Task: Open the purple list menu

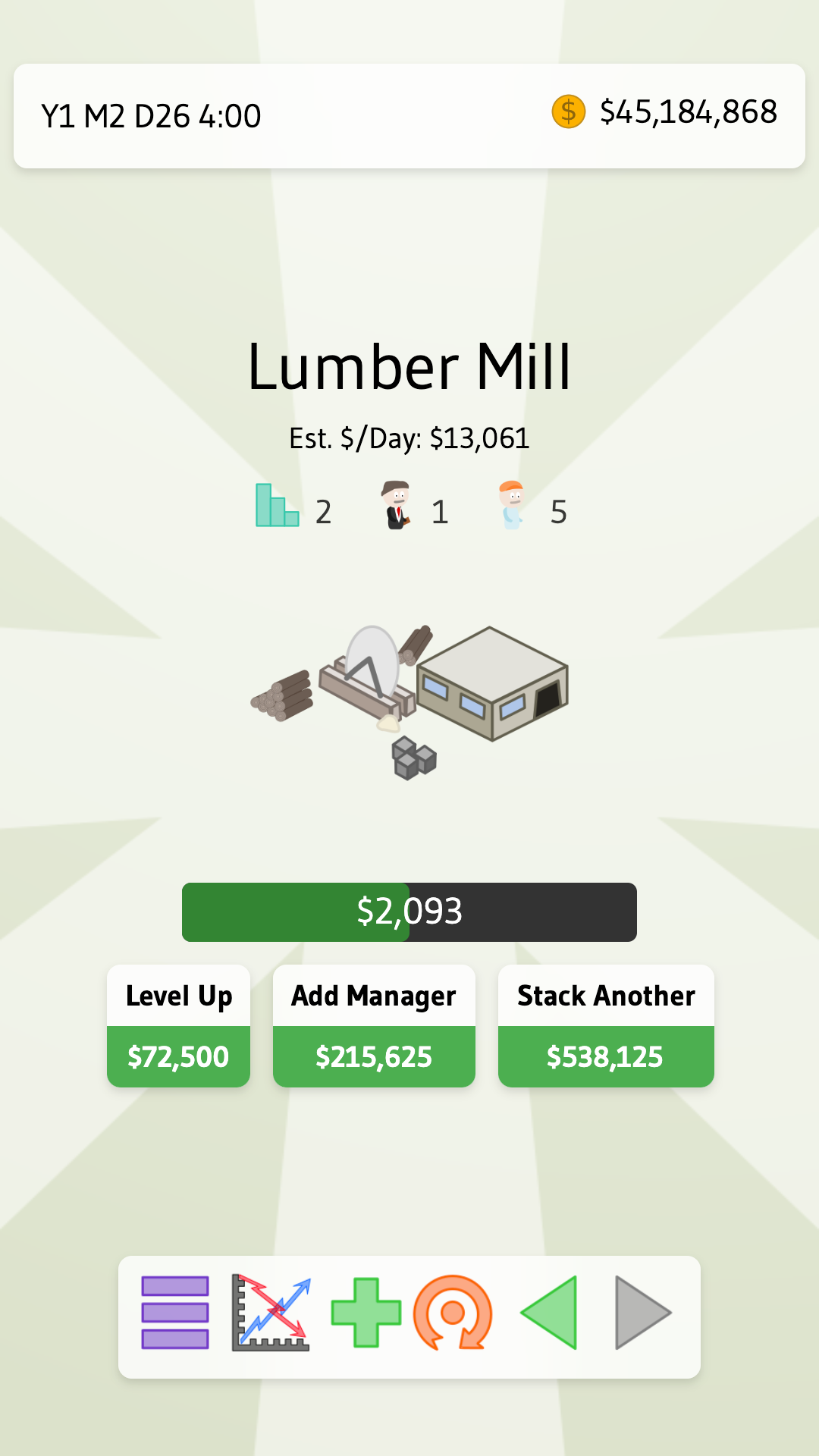Action: tap(175, 1313)
